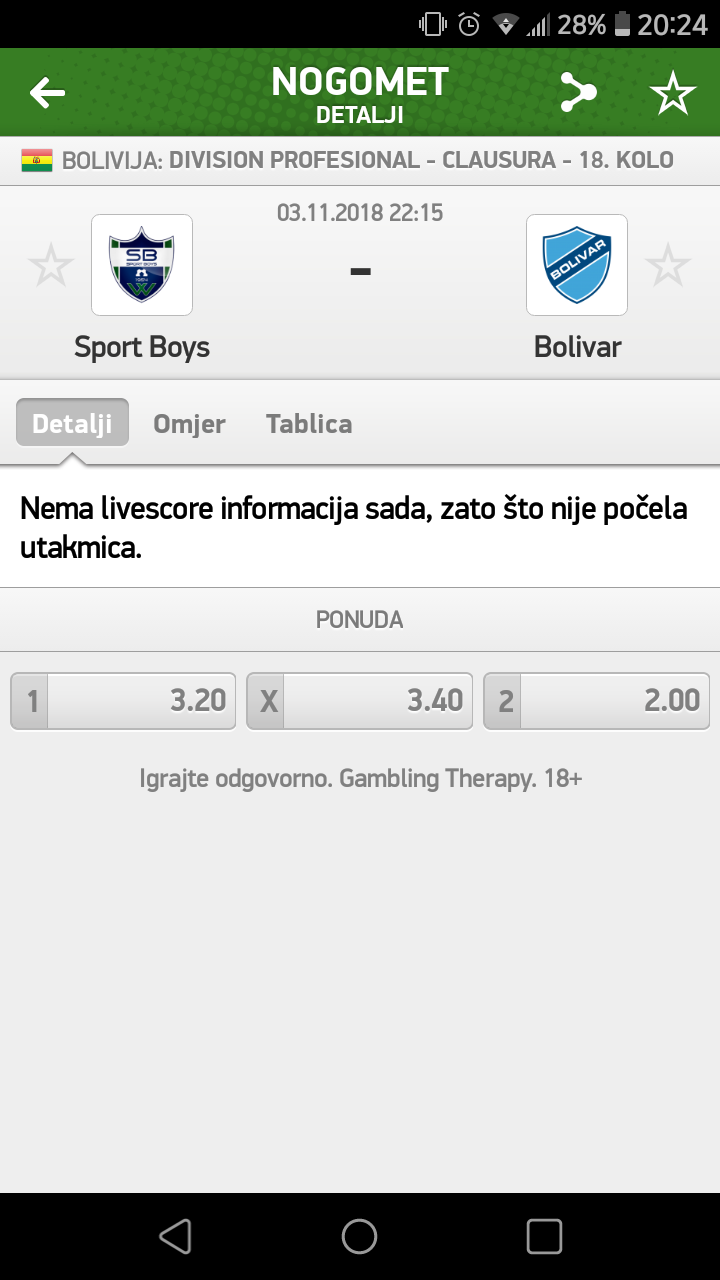Viewport: 720px width, 1280px height.
Task: Select the Detalji tab
Action: [x=72, y=423]
